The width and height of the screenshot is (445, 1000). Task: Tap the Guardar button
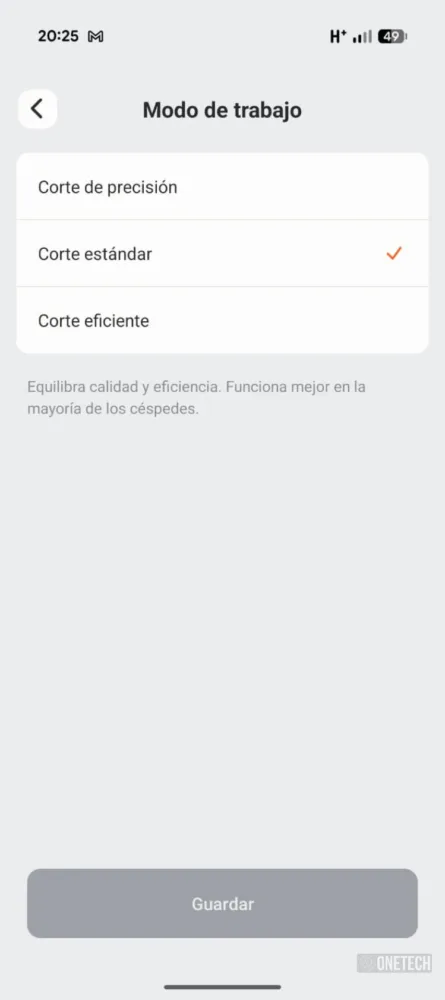[222, 903]
